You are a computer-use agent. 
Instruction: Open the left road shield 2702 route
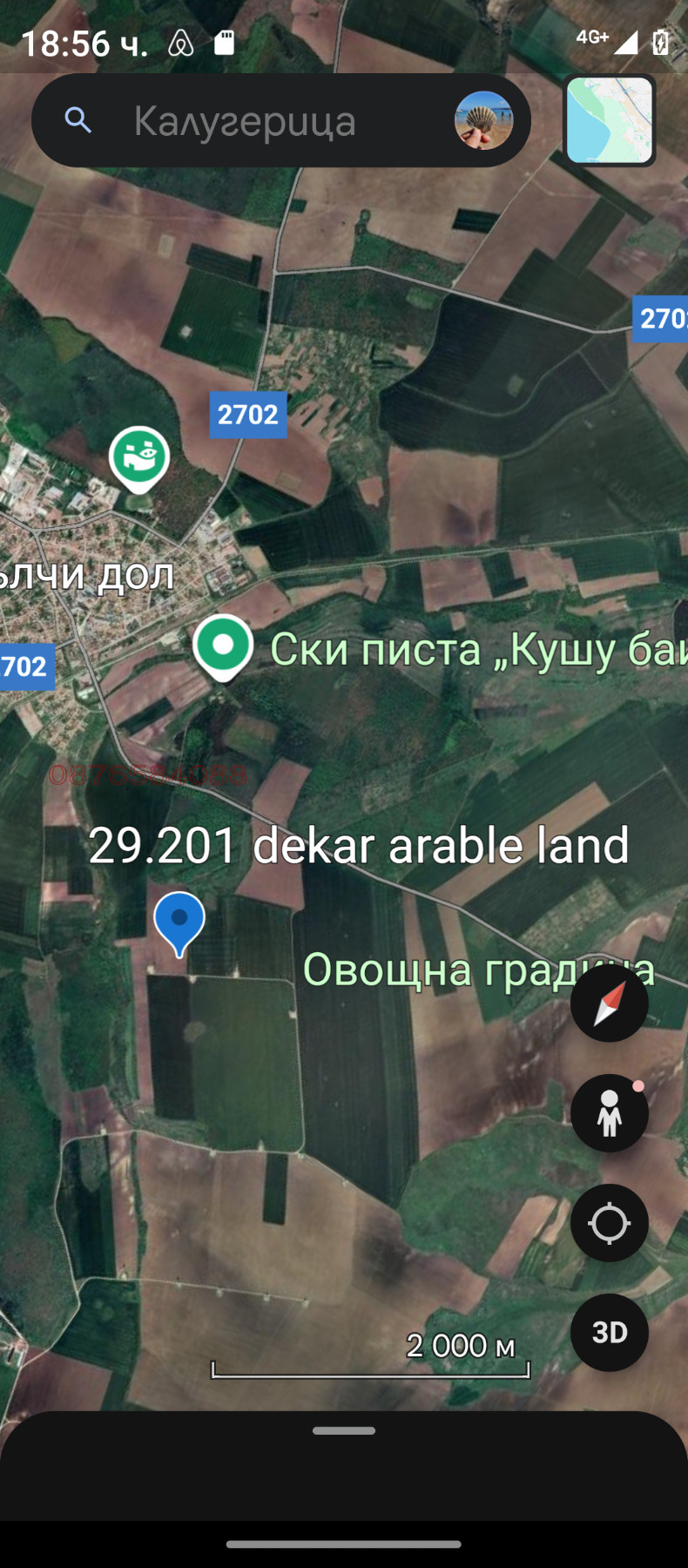24,666
